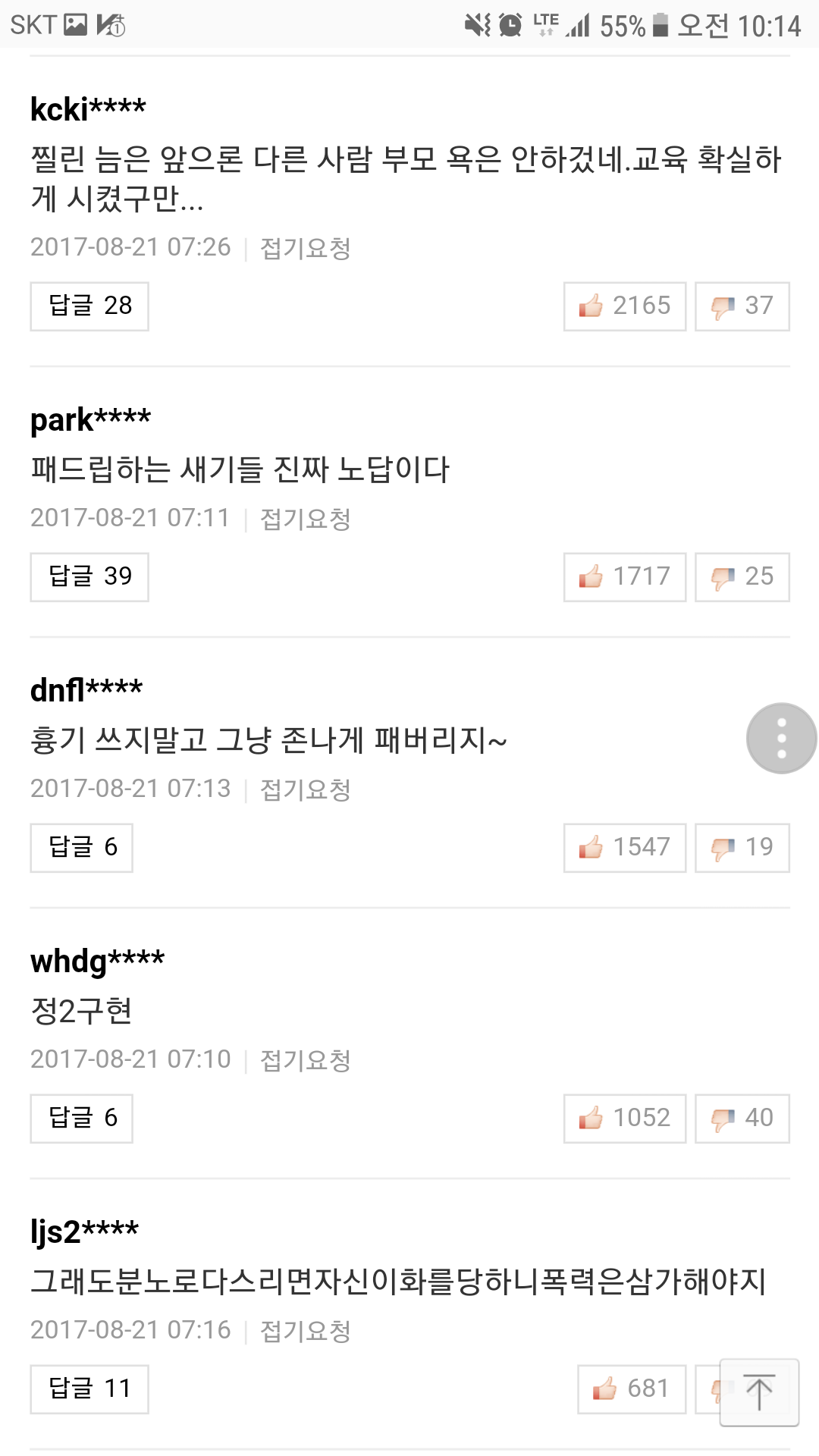
Task: Open the 11 replies on ljs2's comment
Action: point(89,1389)
